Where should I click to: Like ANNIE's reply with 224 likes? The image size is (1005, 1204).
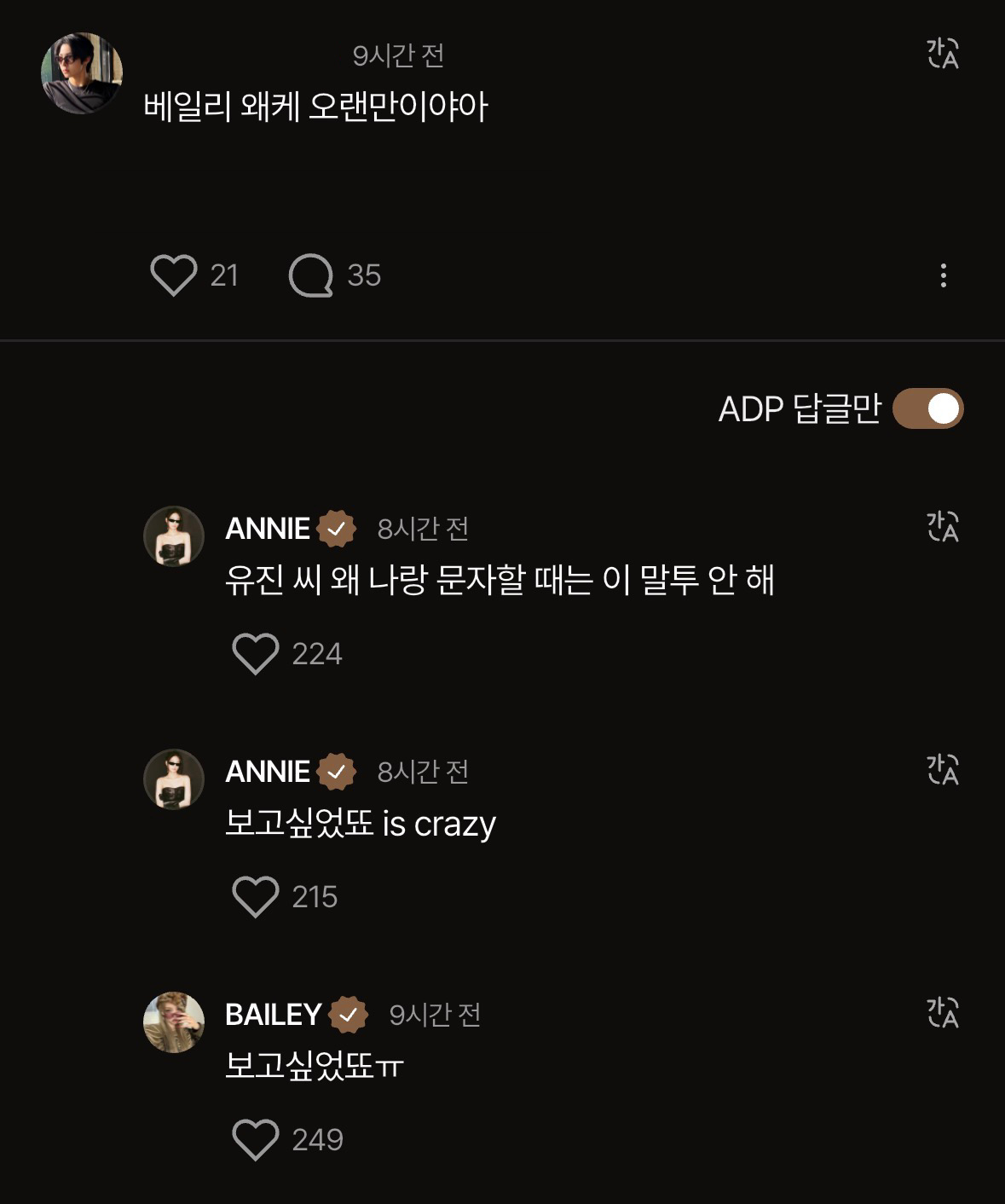click(256, 654)
